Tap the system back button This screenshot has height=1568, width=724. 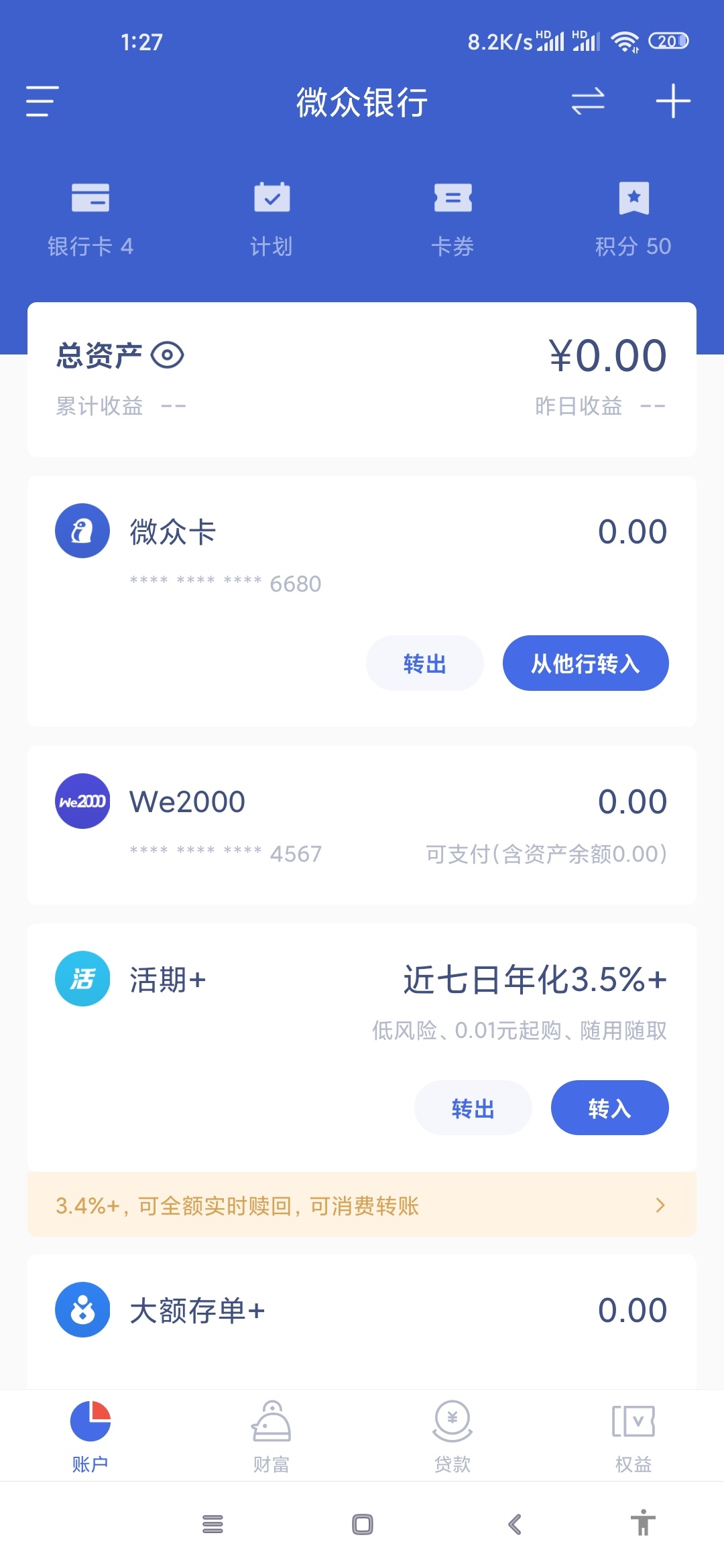tap(515, 1524)
